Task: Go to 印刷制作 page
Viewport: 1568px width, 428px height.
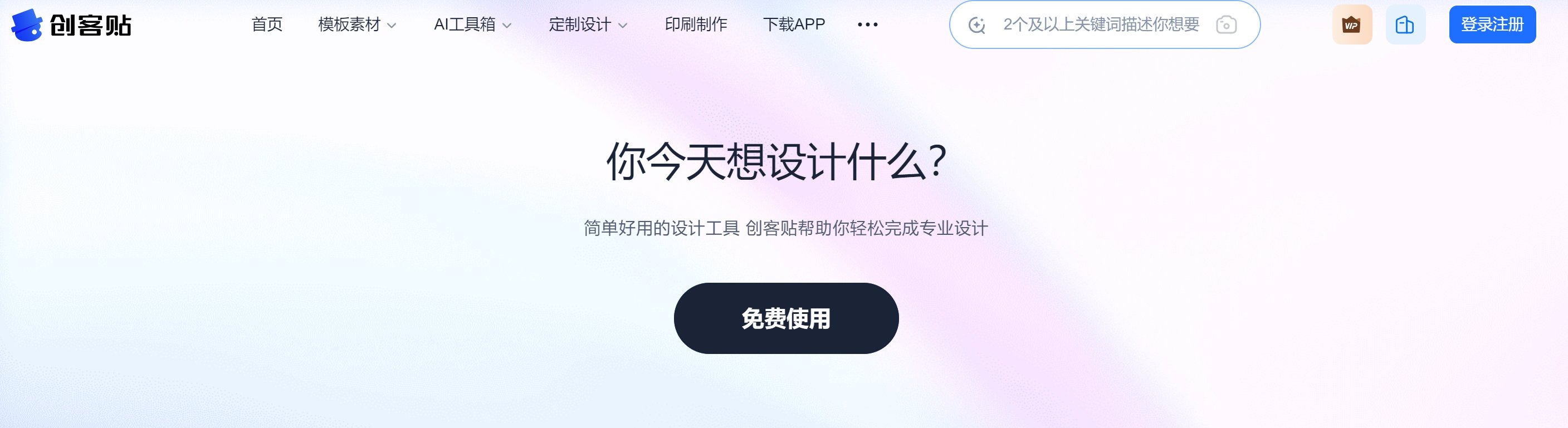Action: point(696,24)
